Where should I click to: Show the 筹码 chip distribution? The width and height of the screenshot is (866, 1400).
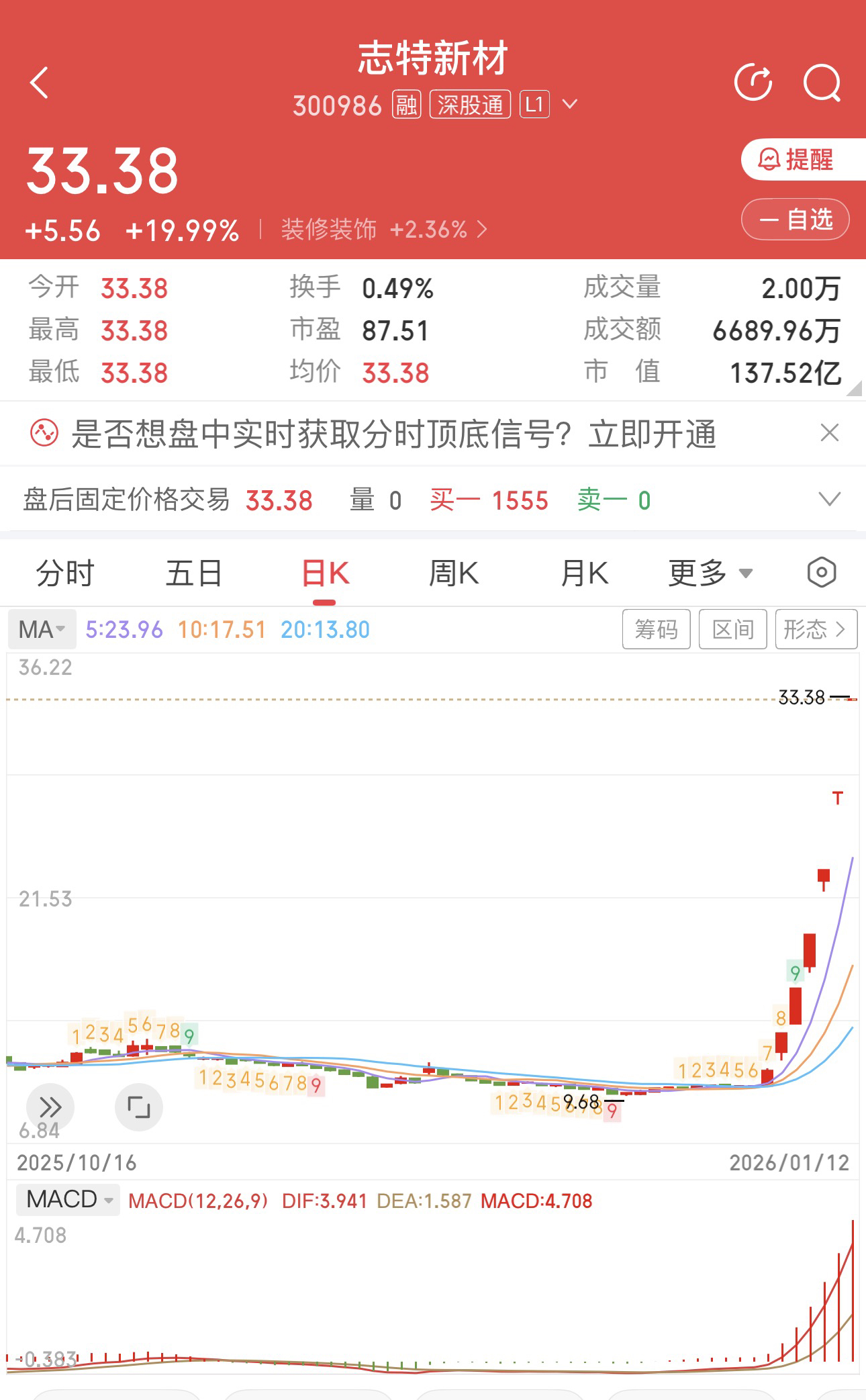(656, 630)
